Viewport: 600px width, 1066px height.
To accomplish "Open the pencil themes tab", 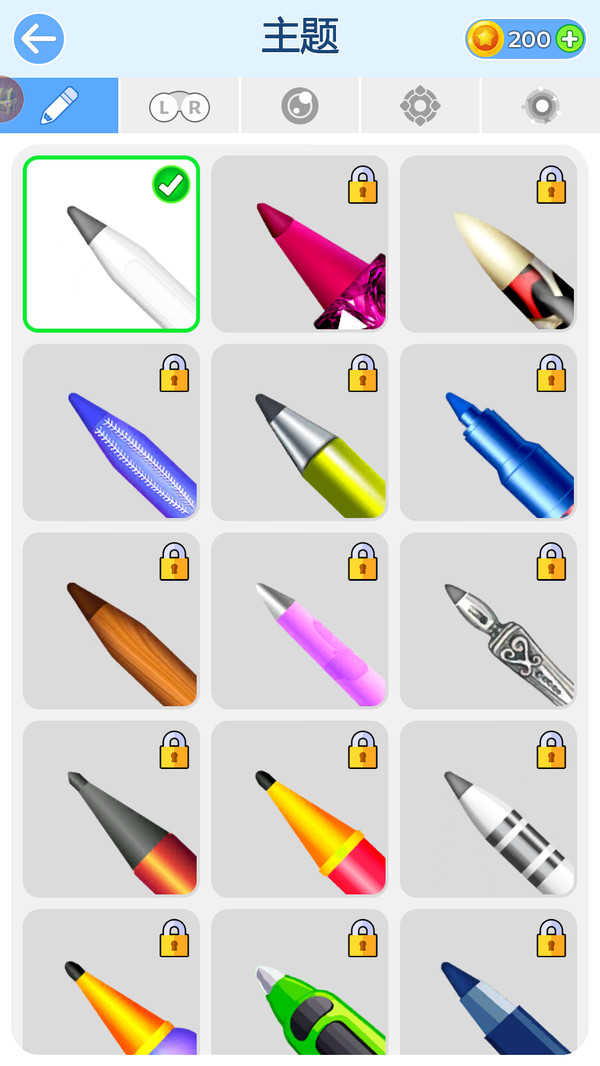I will [x=60, y=106].
